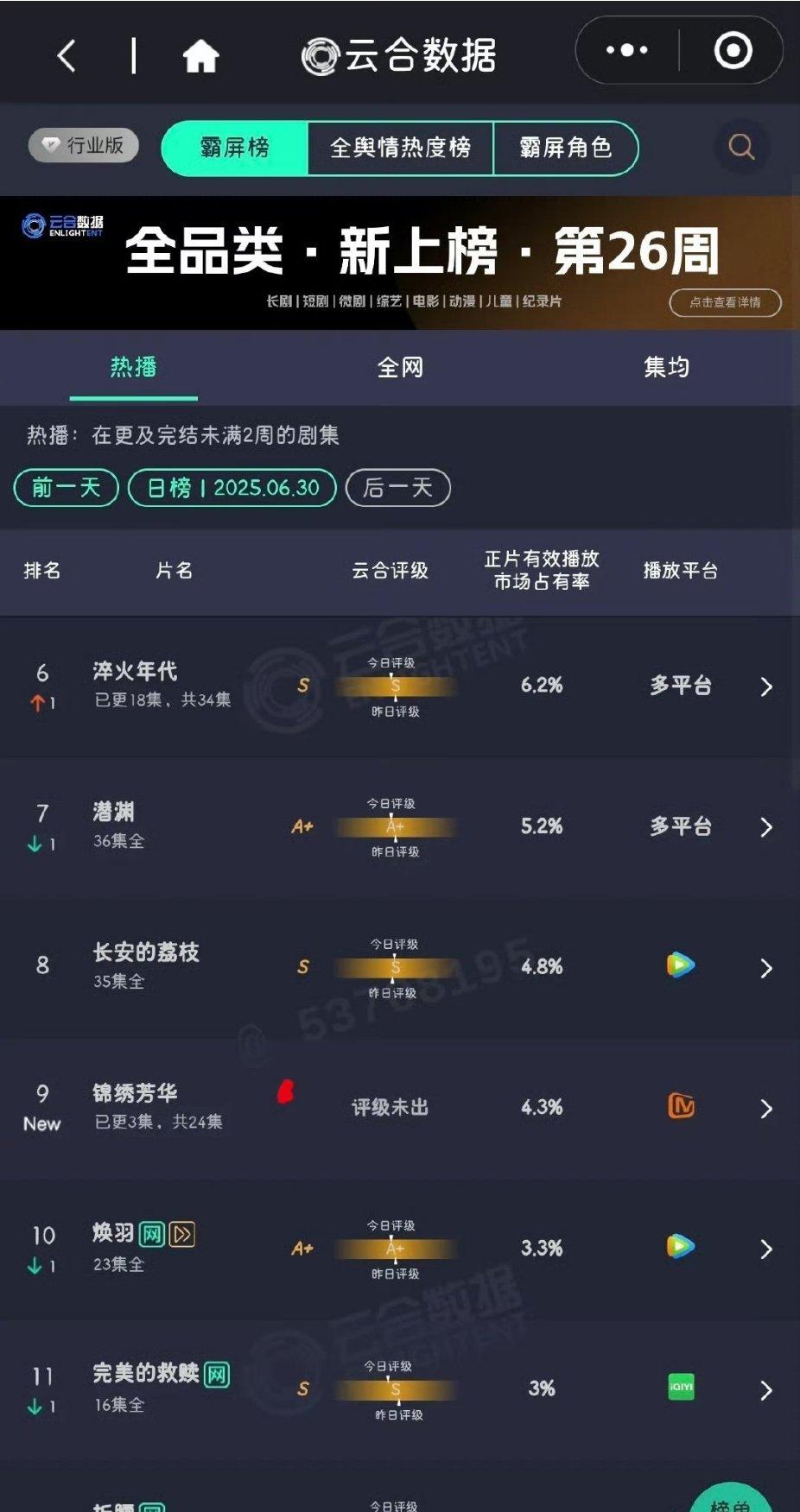Go to the next day with 后一天
Screen dimensions: 800x1512
(398, 488)
